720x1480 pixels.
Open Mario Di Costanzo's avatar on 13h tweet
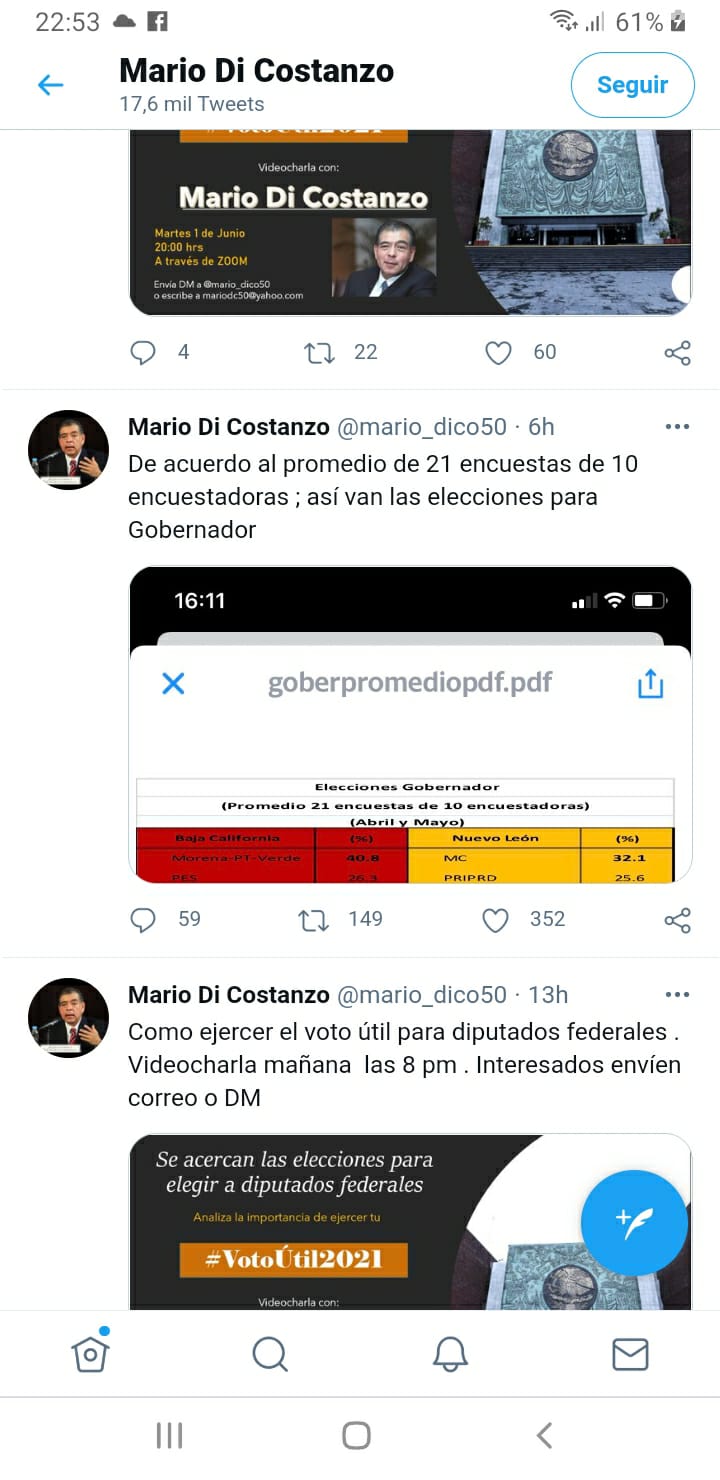pyautogui.click(x=68, y=1017)
